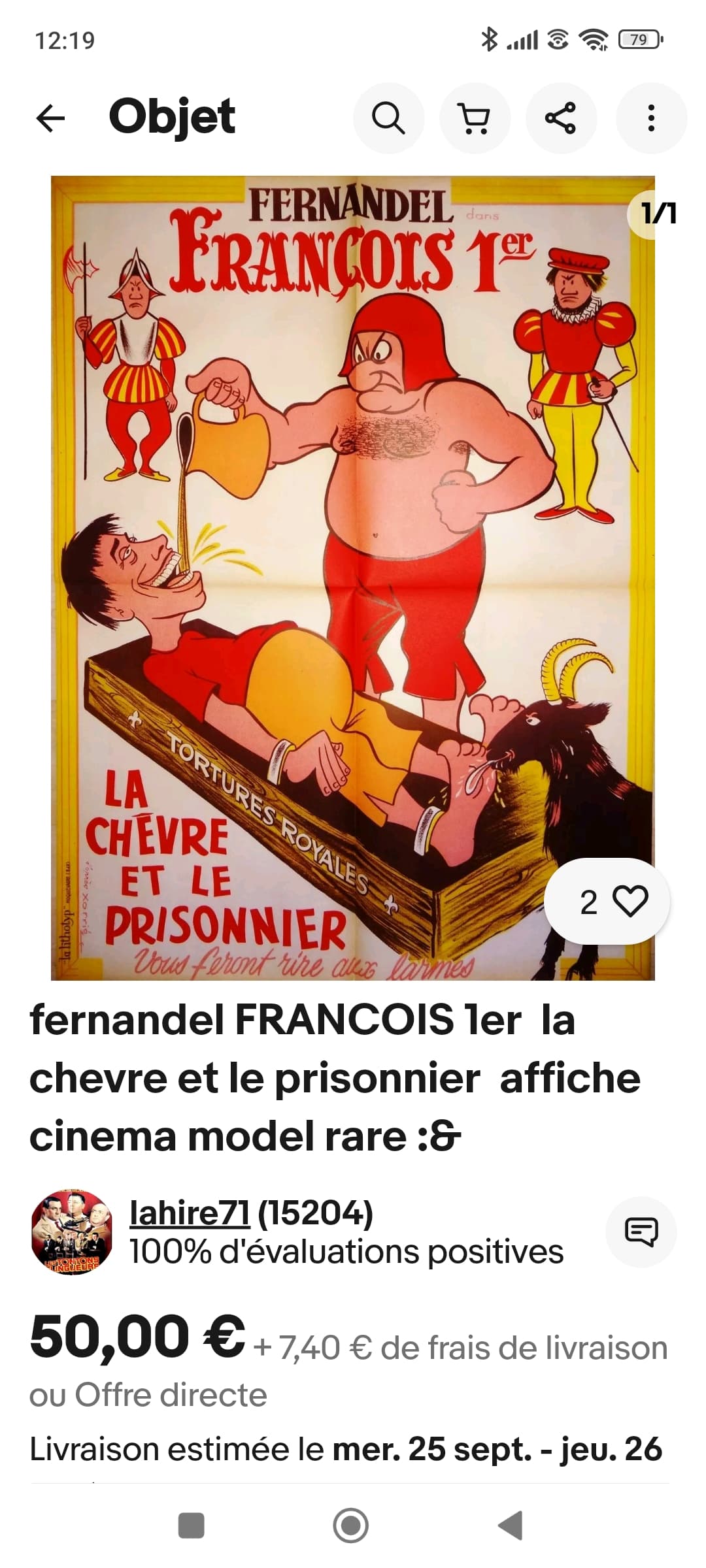The width and height of the screenshot is (706, 1568).
Task: Open the shopping cart
Action: (475, 118)
